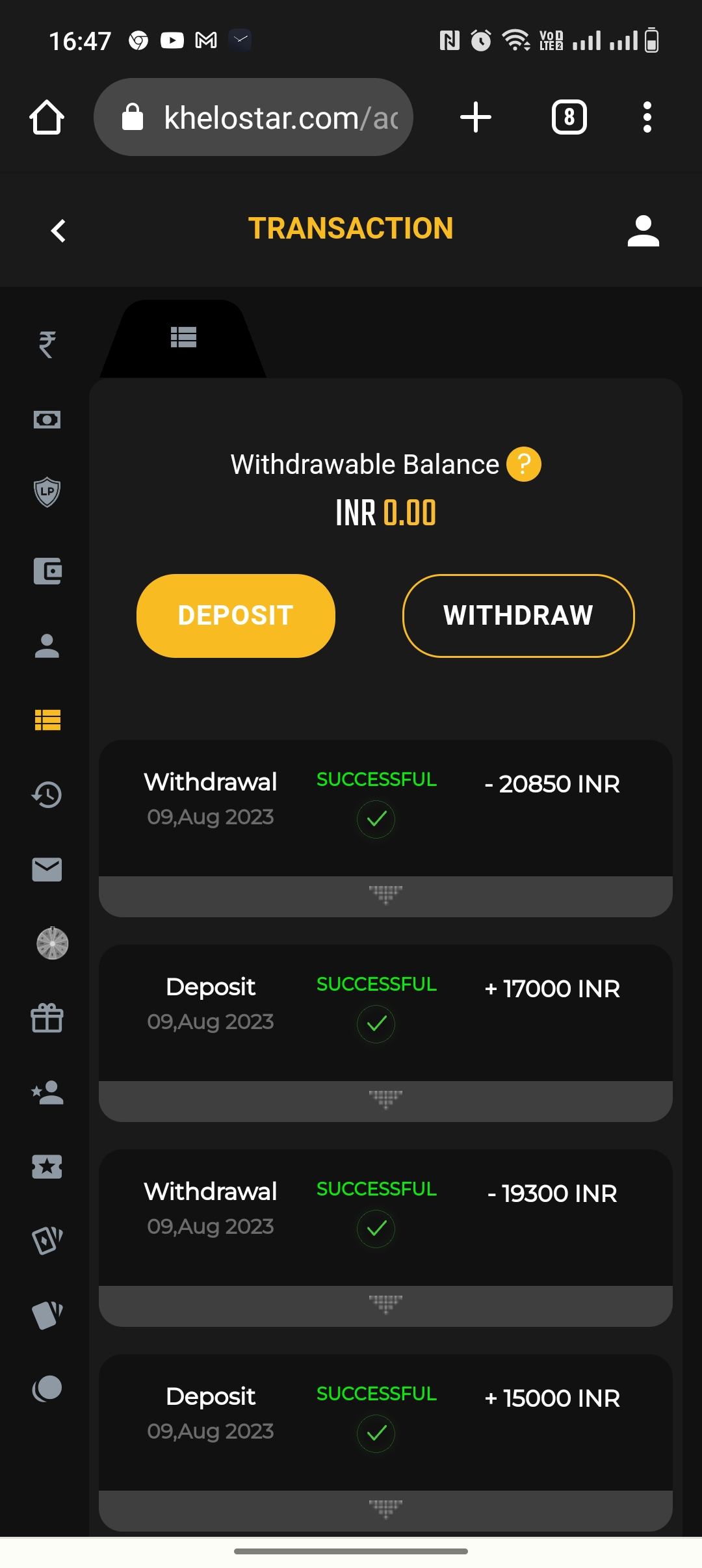The image size is (702, 1568).
Task: Go back from the Transaction page
Action: [x=58, y=230]
